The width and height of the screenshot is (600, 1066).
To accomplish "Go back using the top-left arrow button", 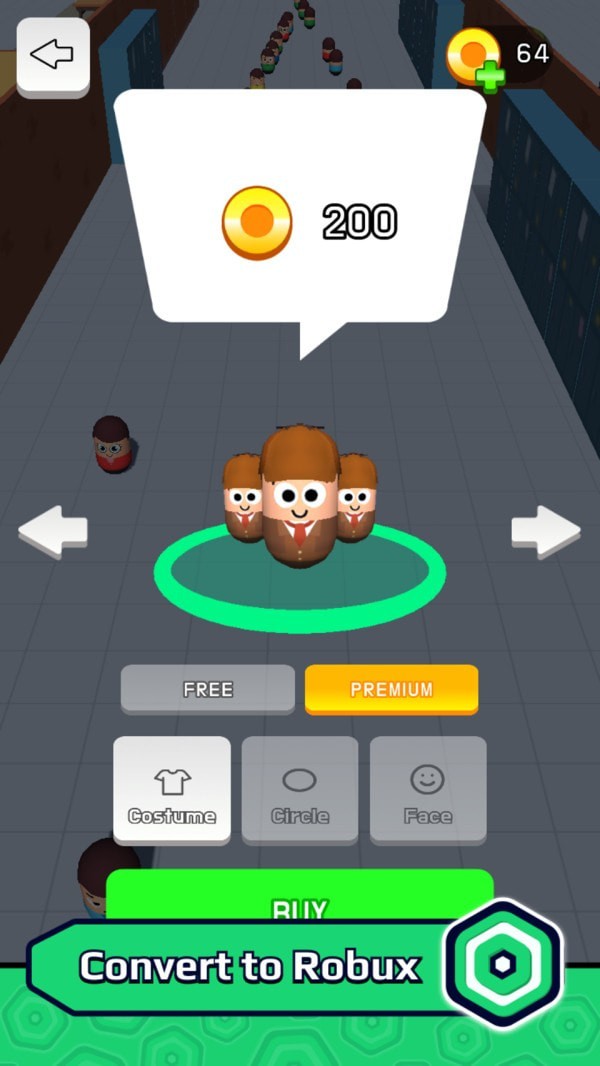I will click(x=53, y=55).
